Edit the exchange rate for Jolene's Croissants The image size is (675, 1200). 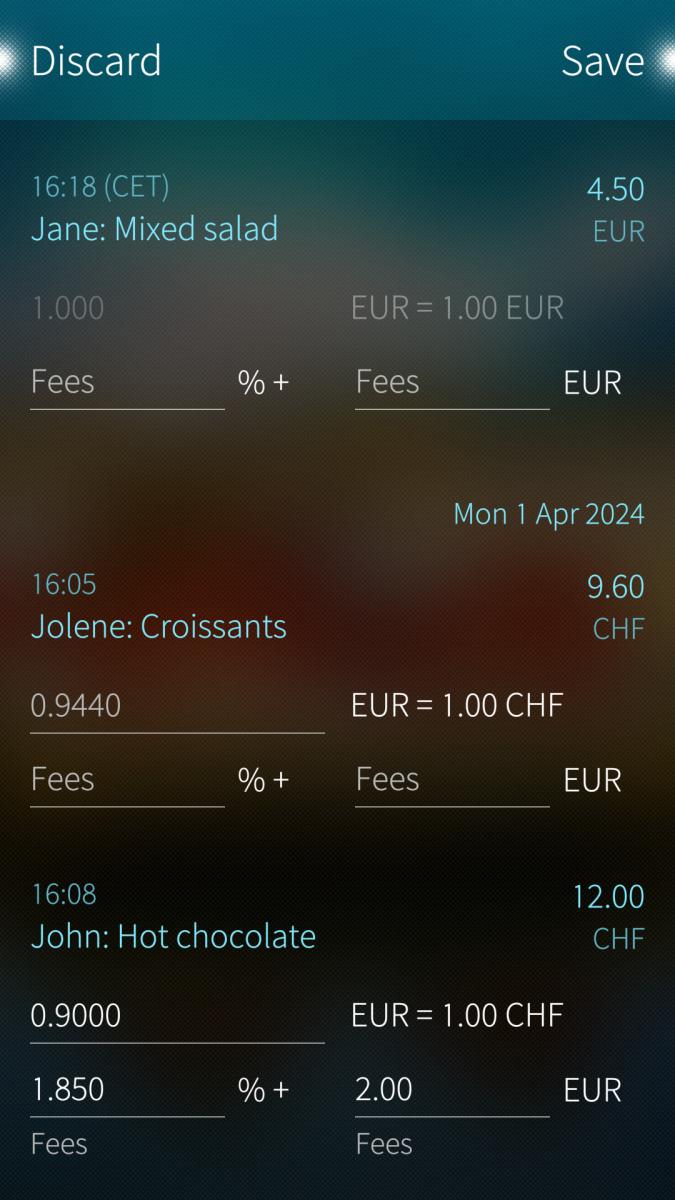click(176, 706)
